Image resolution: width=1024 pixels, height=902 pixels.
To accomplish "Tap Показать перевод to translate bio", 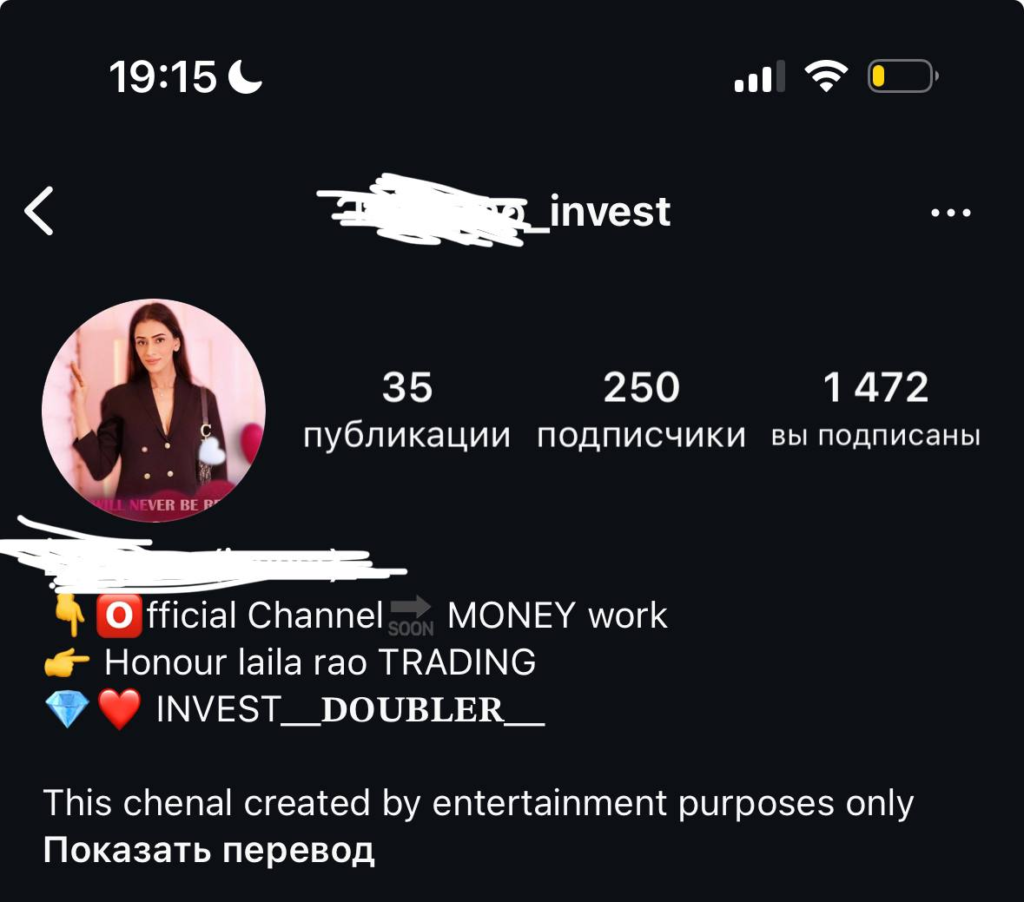I will point(209,851).
